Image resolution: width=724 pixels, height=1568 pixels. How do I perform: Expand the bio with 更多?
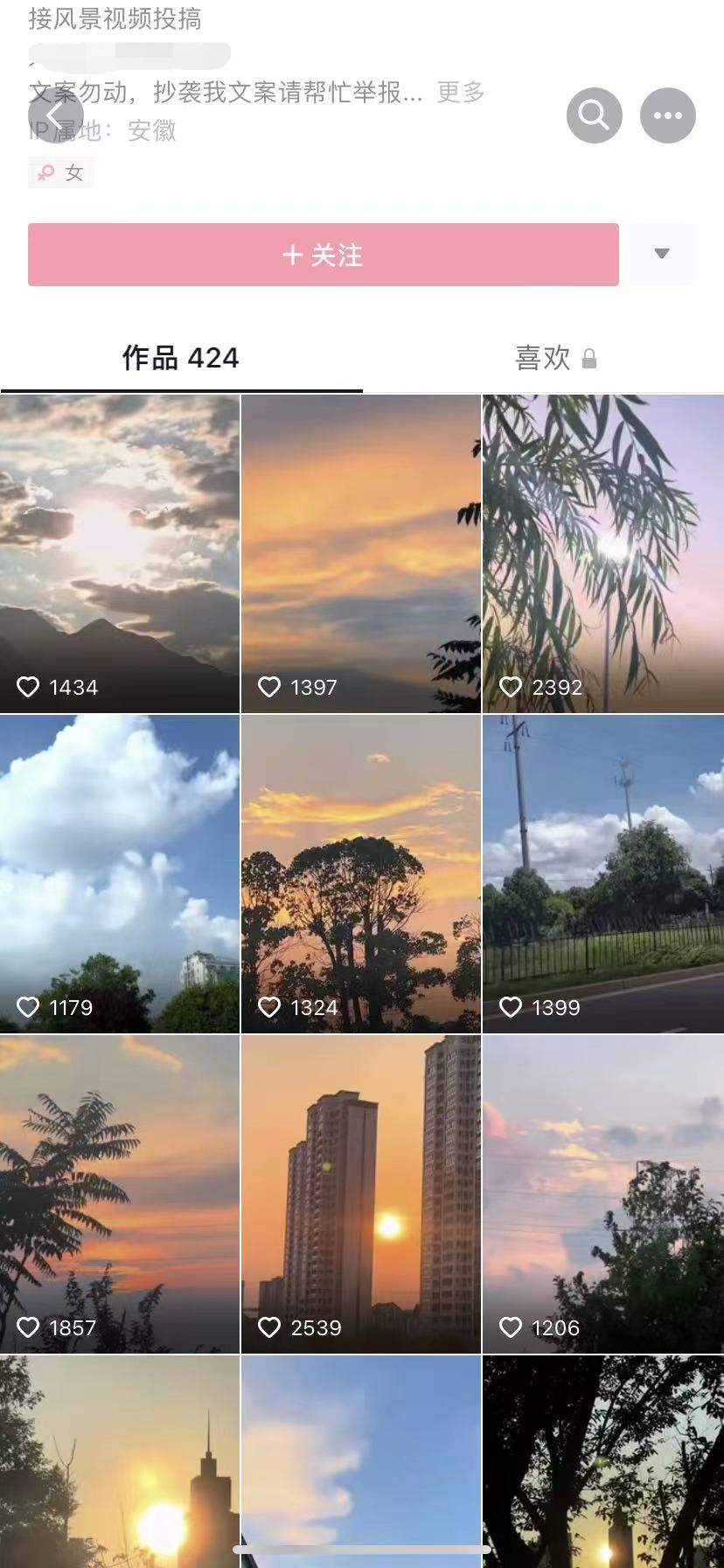point(461,92)
